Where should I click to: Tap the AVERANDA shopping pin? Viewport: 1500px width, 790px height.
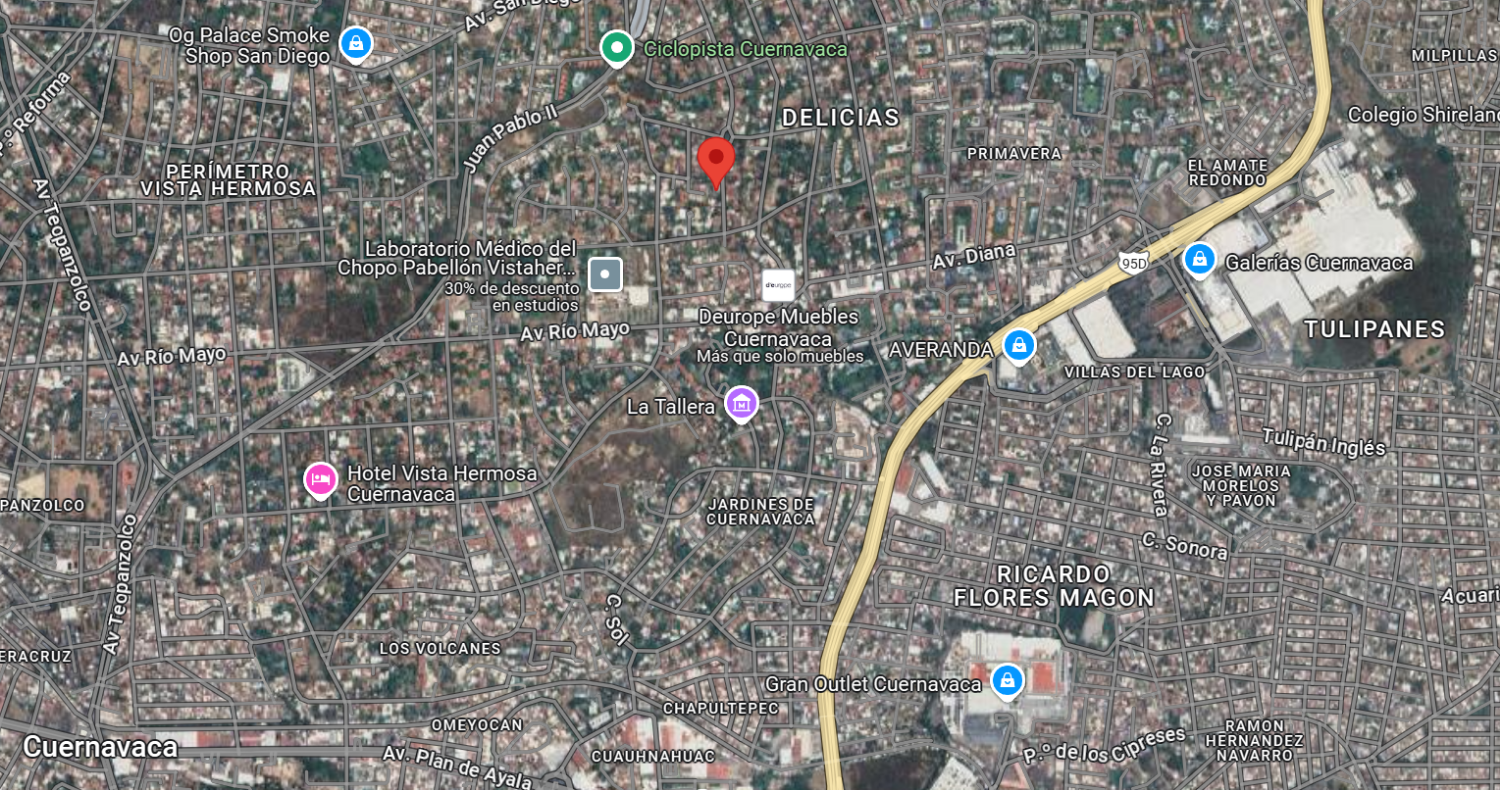pyautogui.click(x=1018, y=346)
